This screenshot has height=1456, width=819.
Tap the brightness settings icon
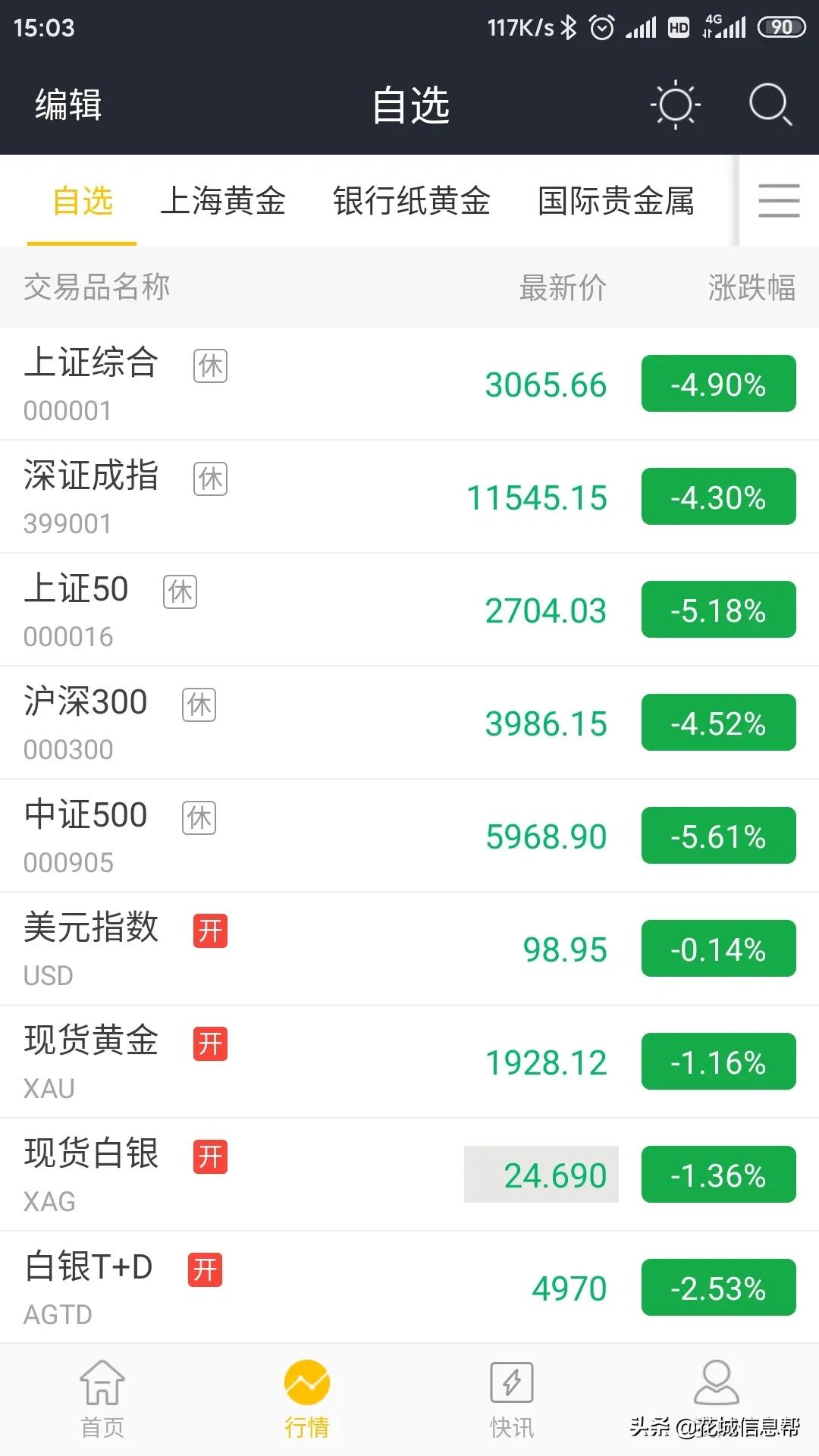[674, 105]
